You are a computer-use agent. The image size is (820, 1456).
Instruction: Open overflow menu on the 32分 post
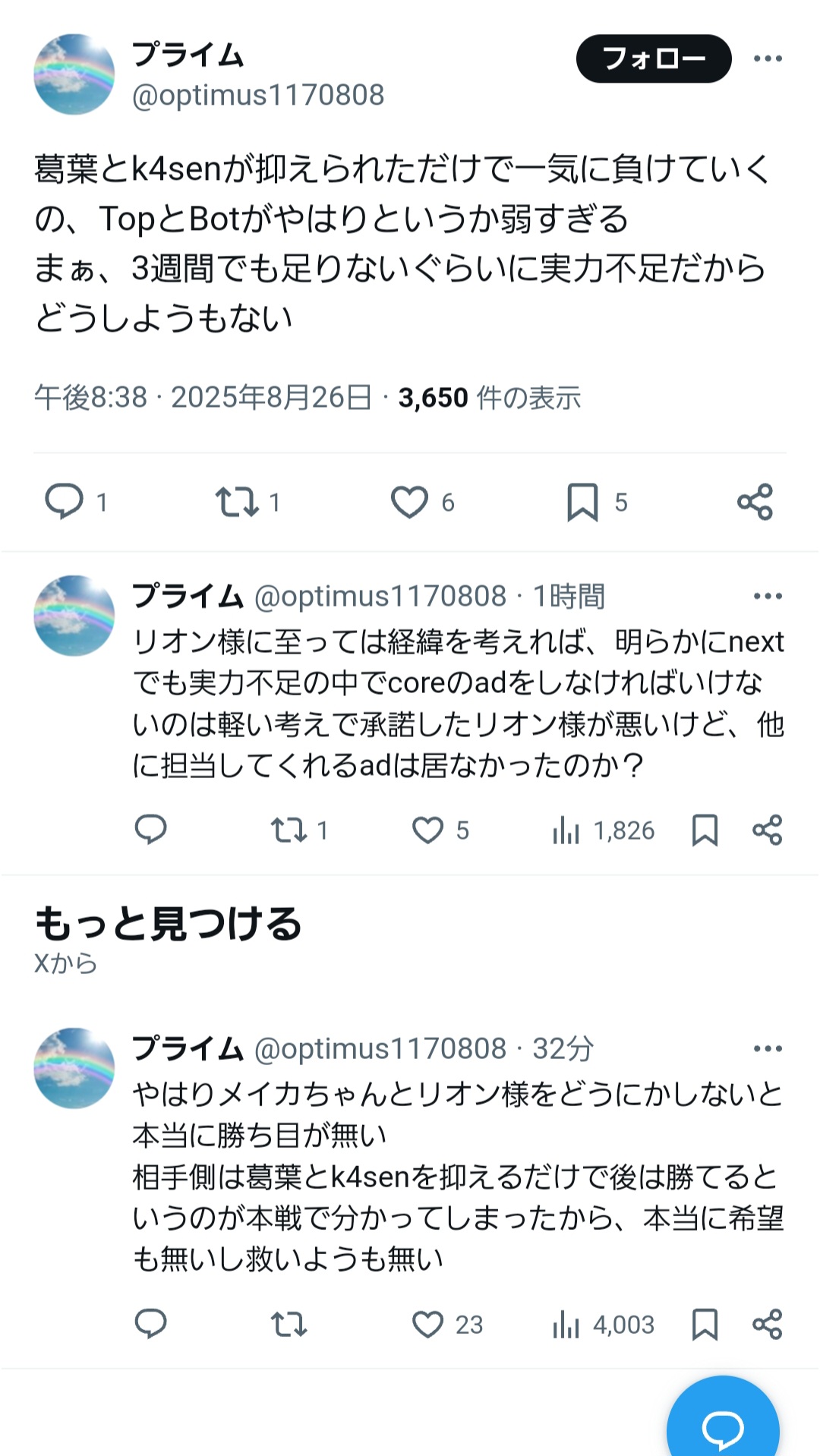click(768, 1048)
